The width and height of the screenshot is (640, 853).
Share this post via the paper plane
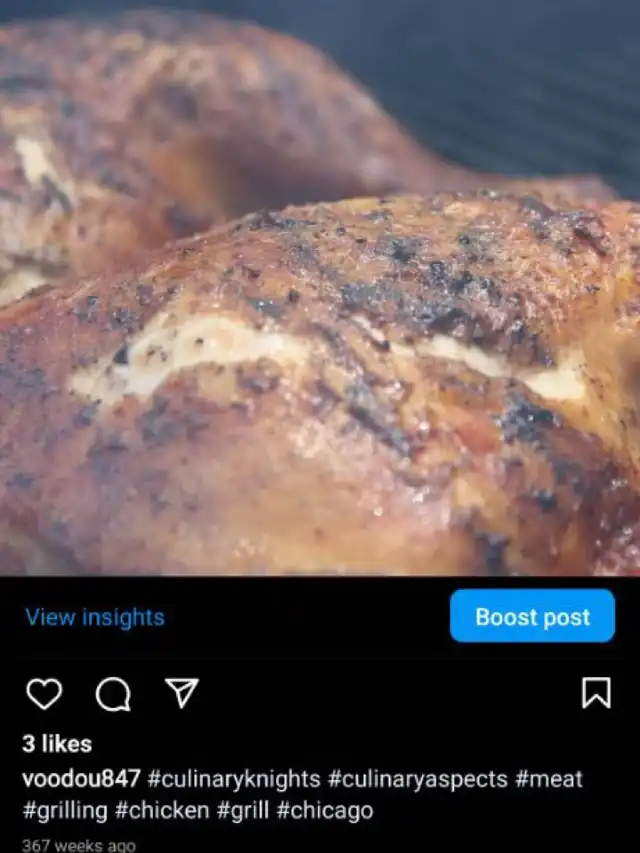click(x=181, y=692)
